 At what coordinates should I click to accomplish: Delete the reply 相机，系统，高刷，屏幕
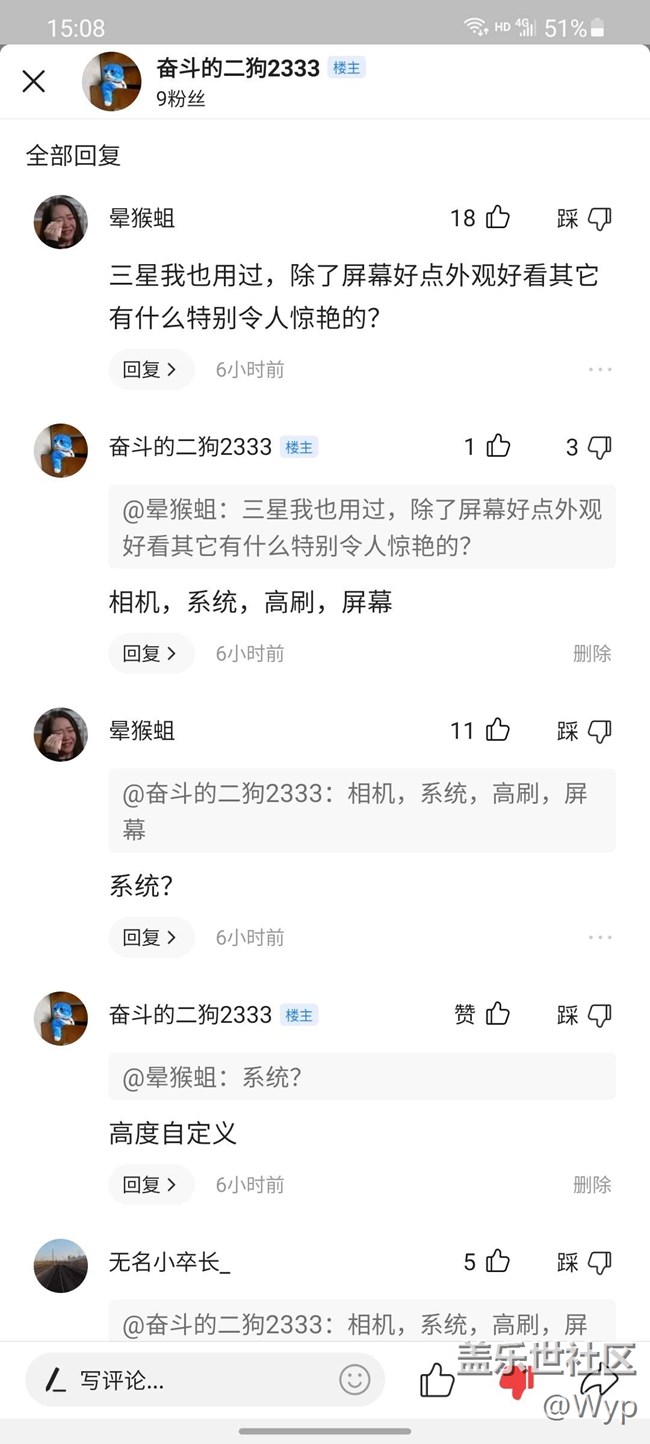(592, 654)
